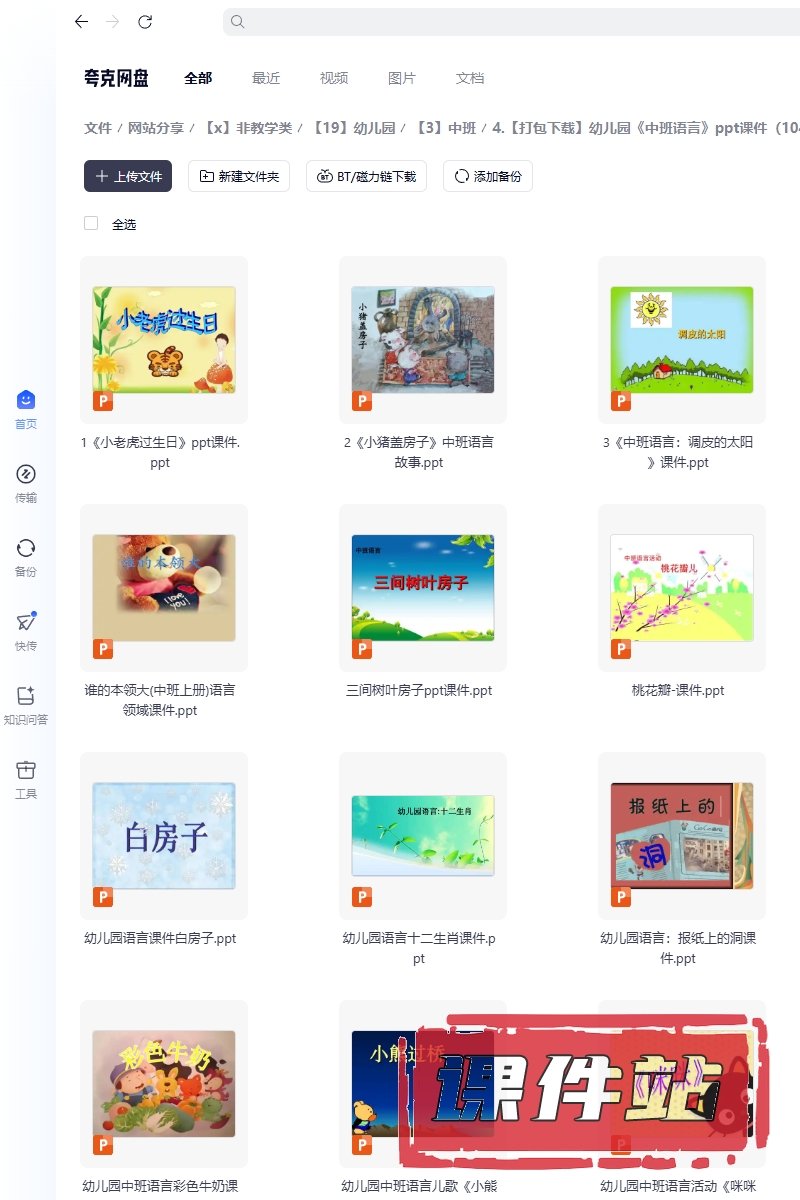Switch to the 图片 tab
The height and width of the screenshot is (1200, 800).
click(x=402, y=78)
